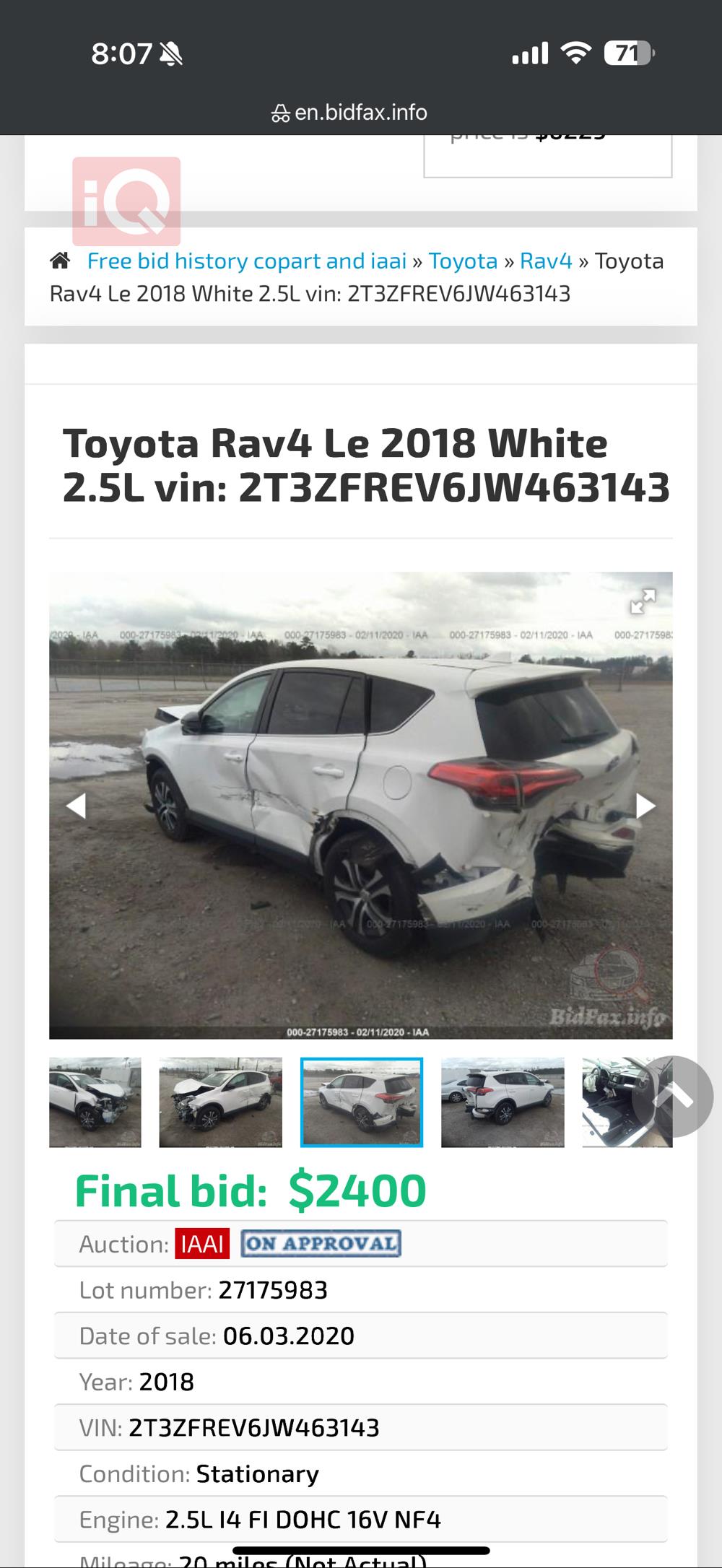
Task: Open the home icon breadcrumb
Action: [60, 261]
